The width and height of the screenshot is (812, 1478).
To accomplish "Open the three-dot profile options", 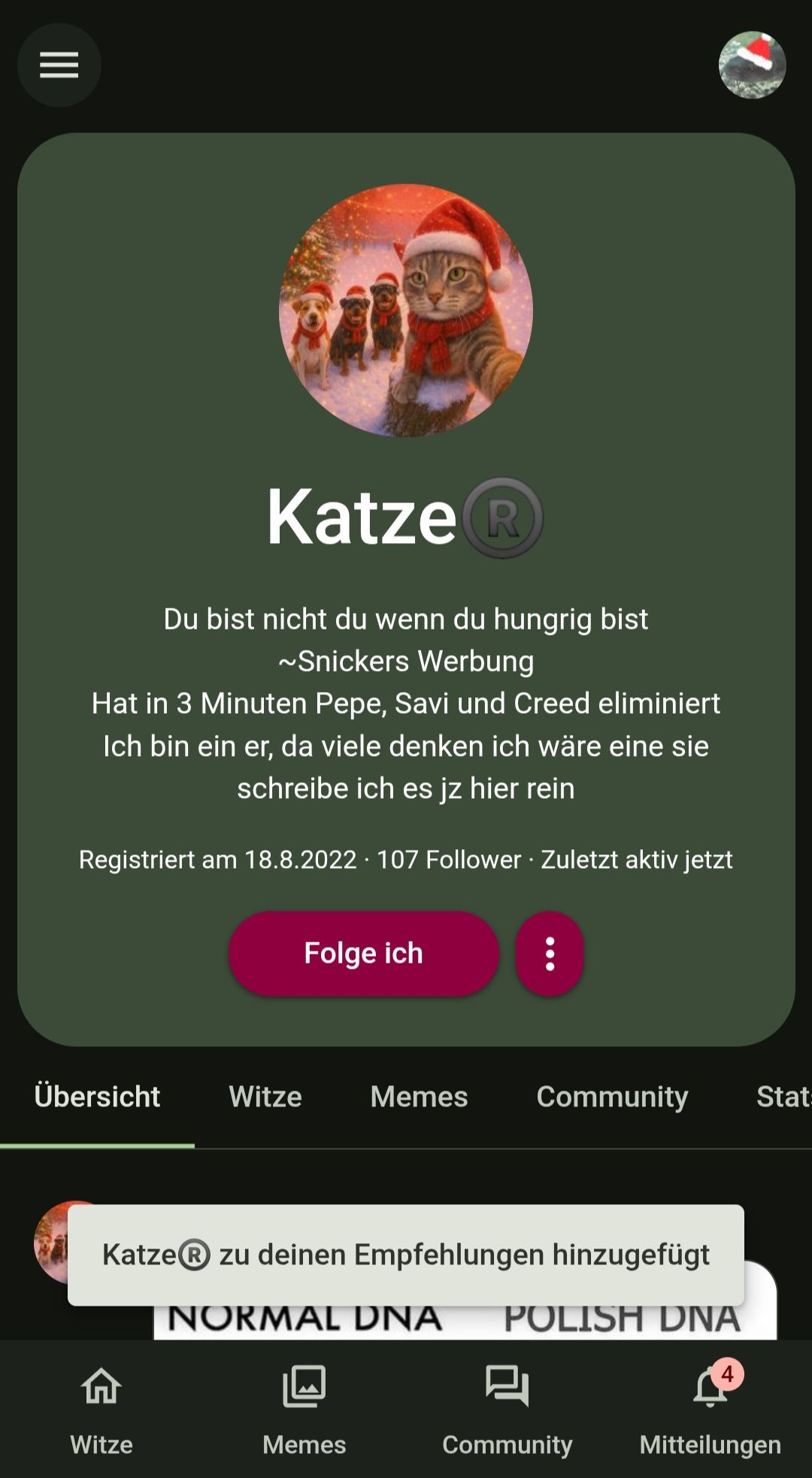I will tap(550, 953).
